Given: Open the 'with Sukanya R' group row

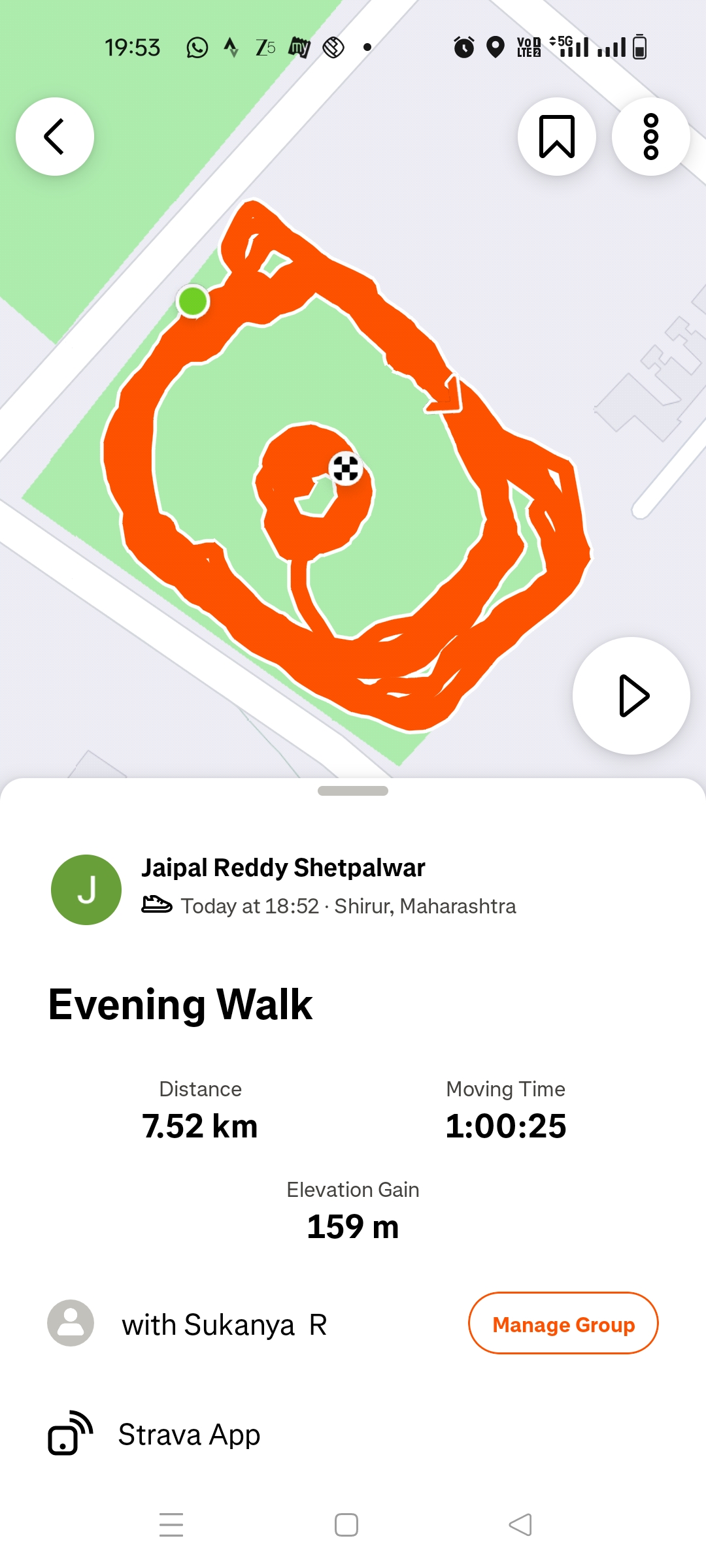Looking at the screenshot, I should (x=224, y=1325).
